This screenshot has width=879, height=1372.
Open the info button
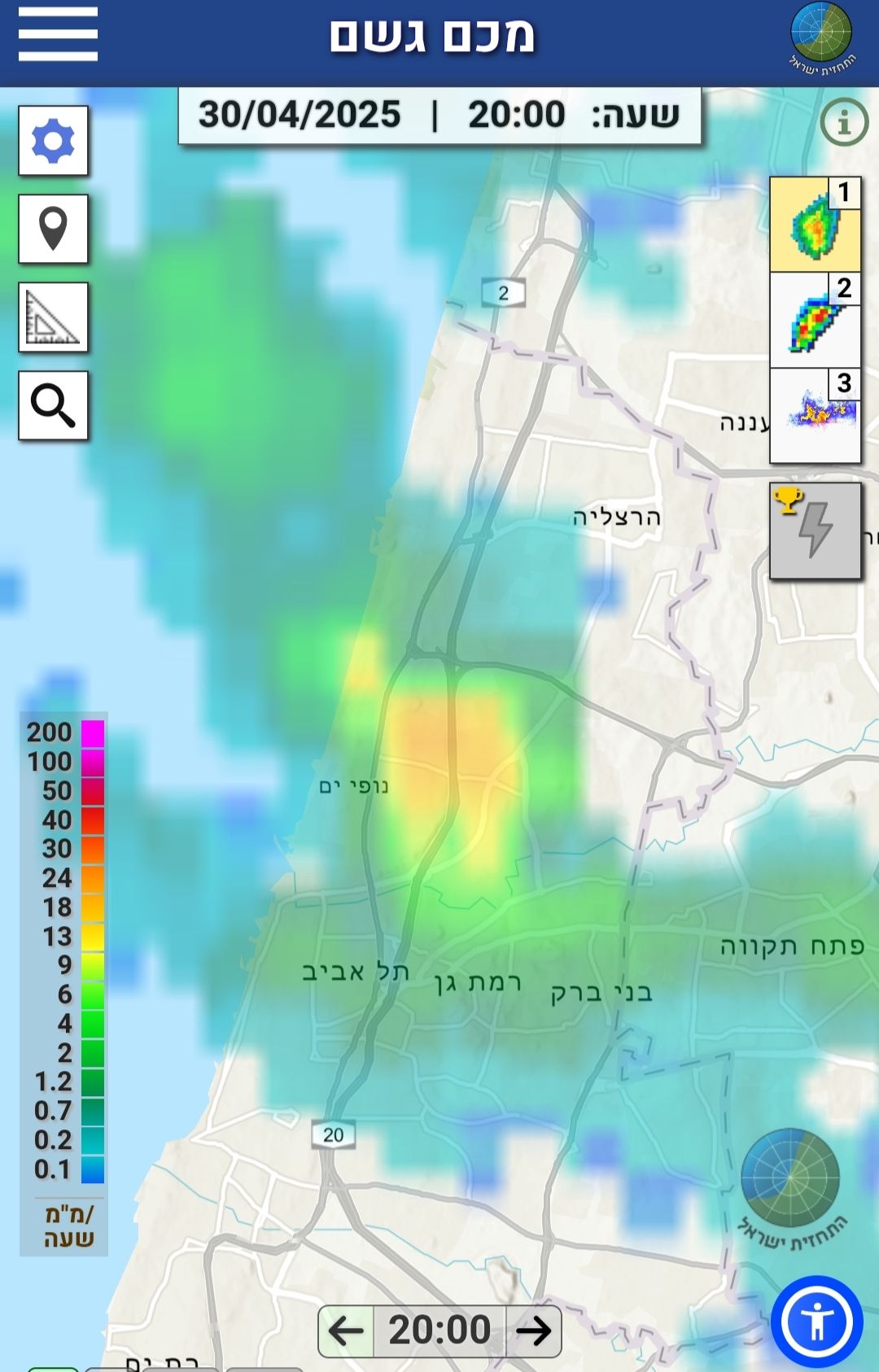(844, 124)
